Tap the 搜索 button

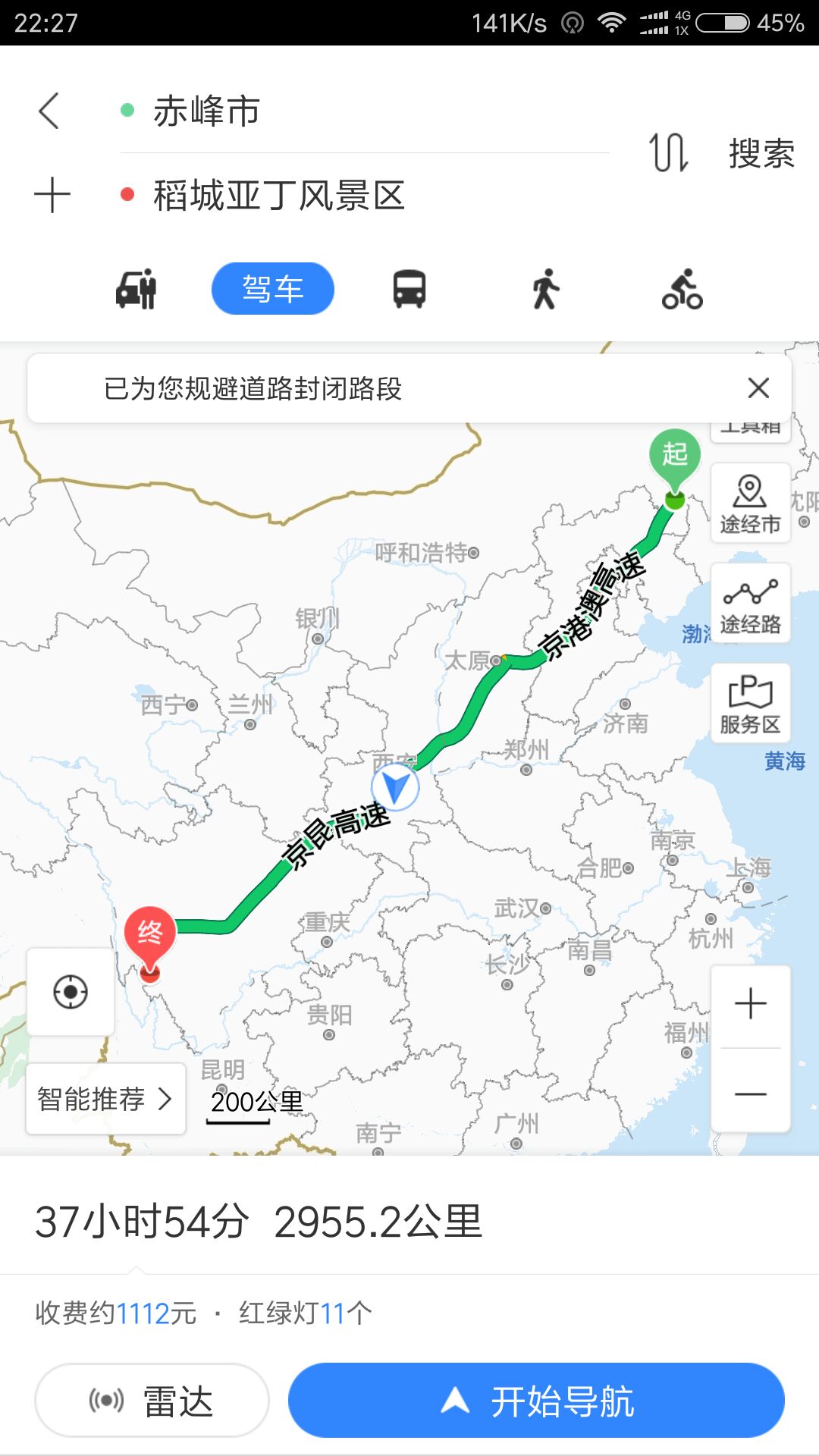(x=761, y=153)
